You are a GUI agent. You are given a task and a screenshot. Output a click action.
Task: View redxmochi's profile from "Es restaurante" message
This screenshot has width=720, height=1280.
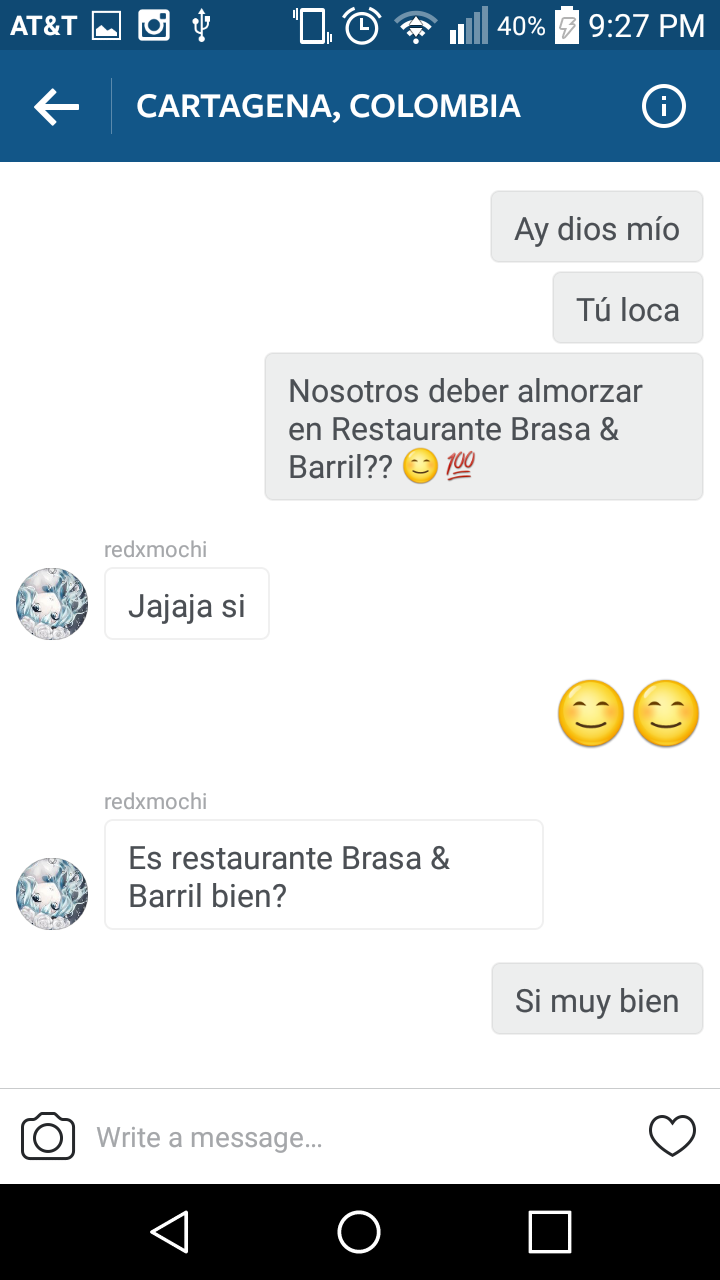[x=52, y=893]
